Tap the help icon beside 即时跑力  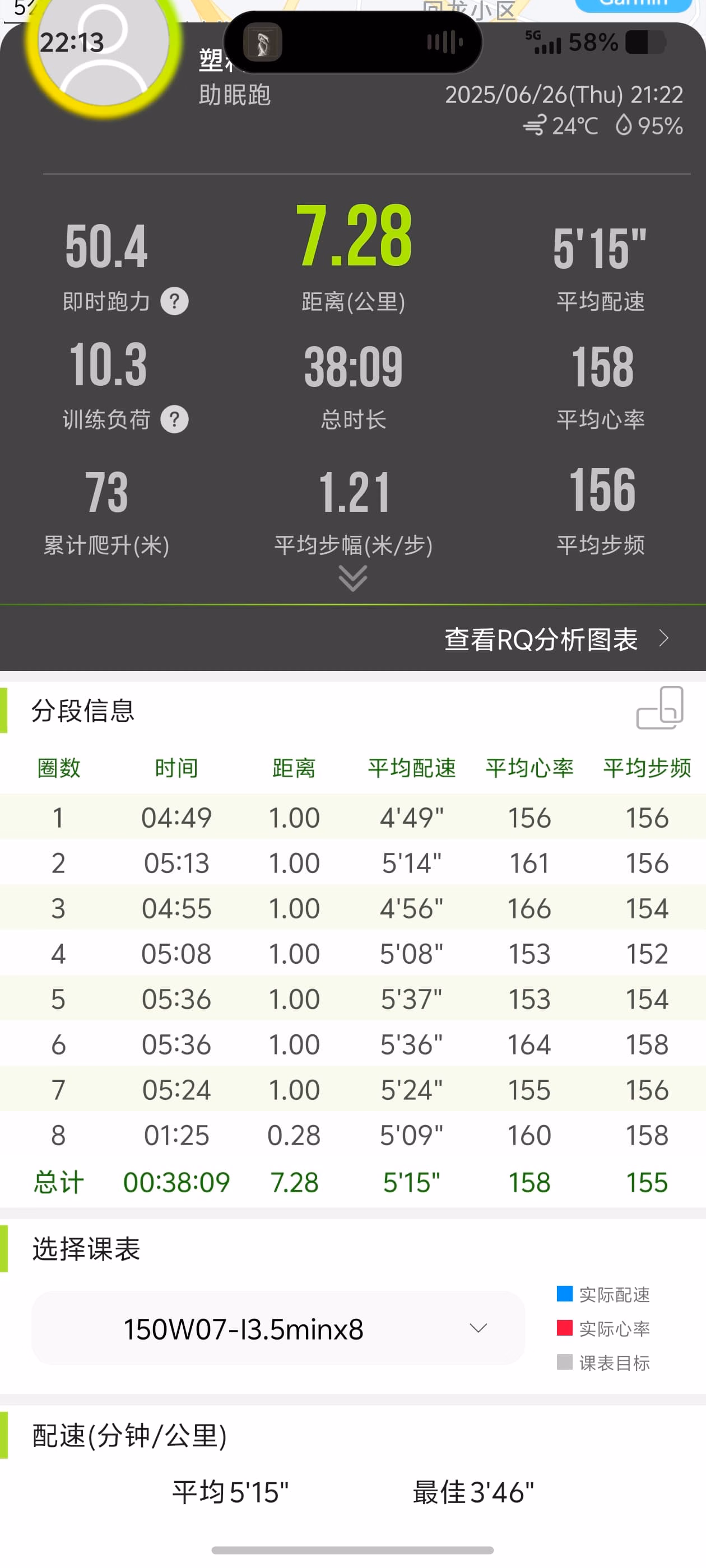click(174, 301)
